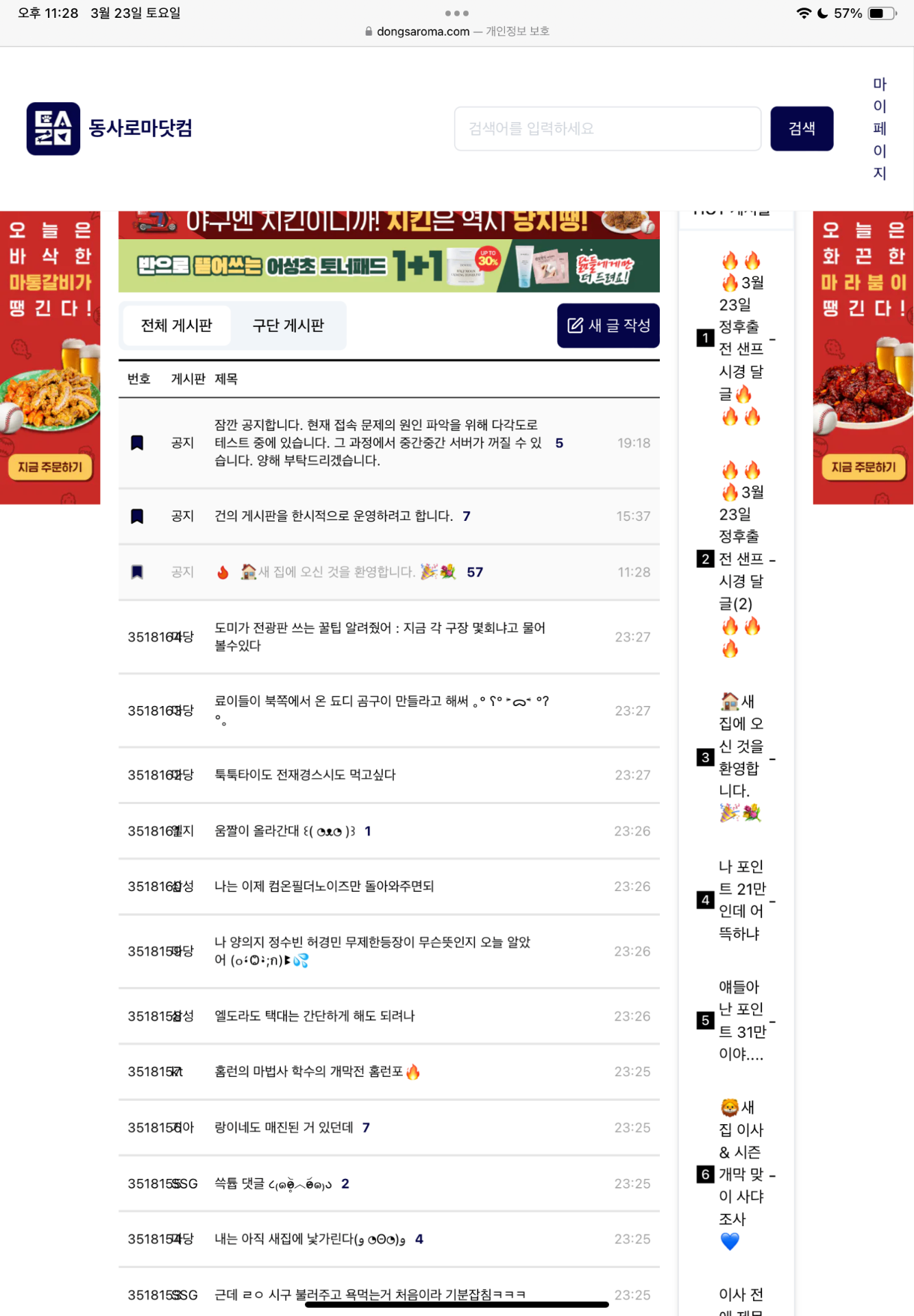
Task: Open hot post 나 포인트 21만인데 어뜩하냐
Action: tap(741, 900)
